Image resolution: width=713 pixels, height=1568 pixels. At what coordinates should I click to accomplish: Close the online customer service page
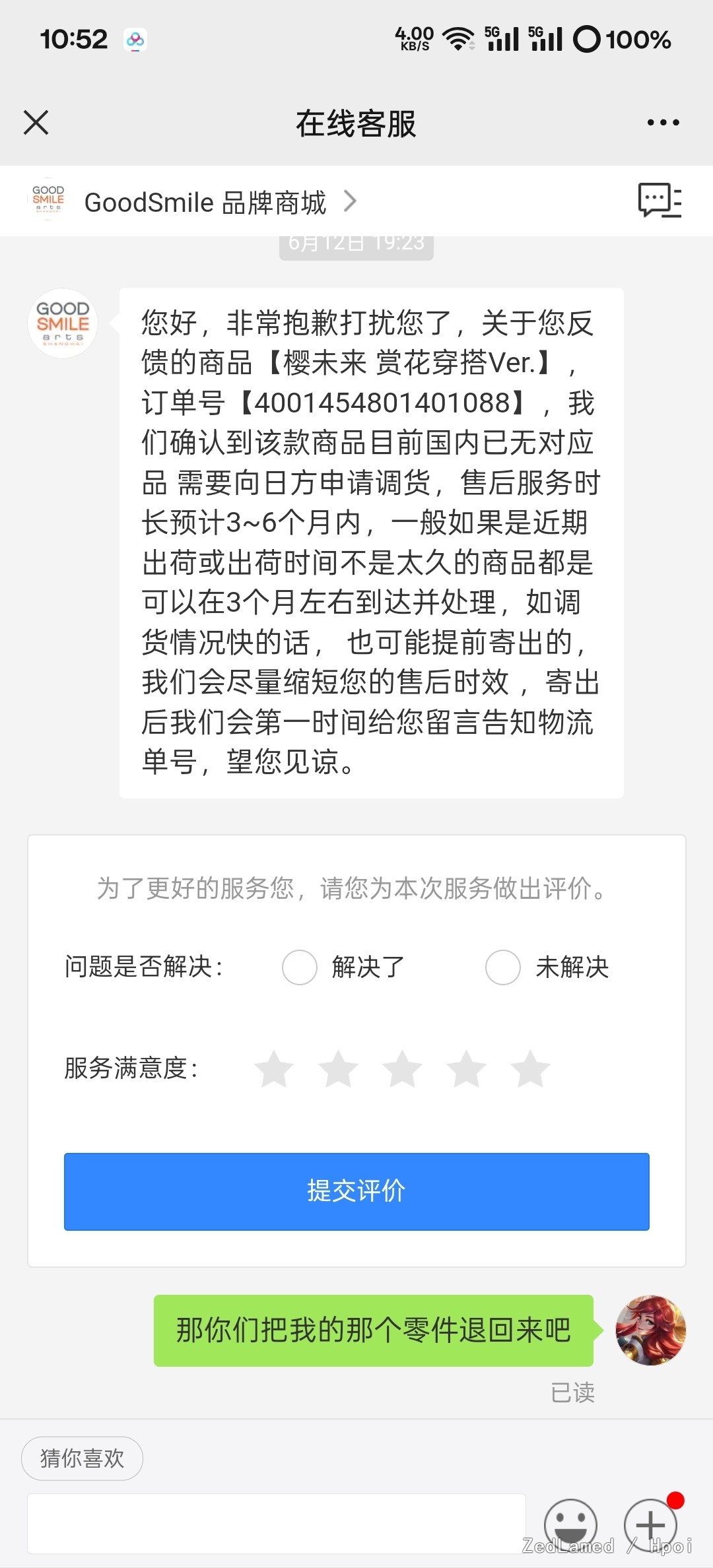36,123
